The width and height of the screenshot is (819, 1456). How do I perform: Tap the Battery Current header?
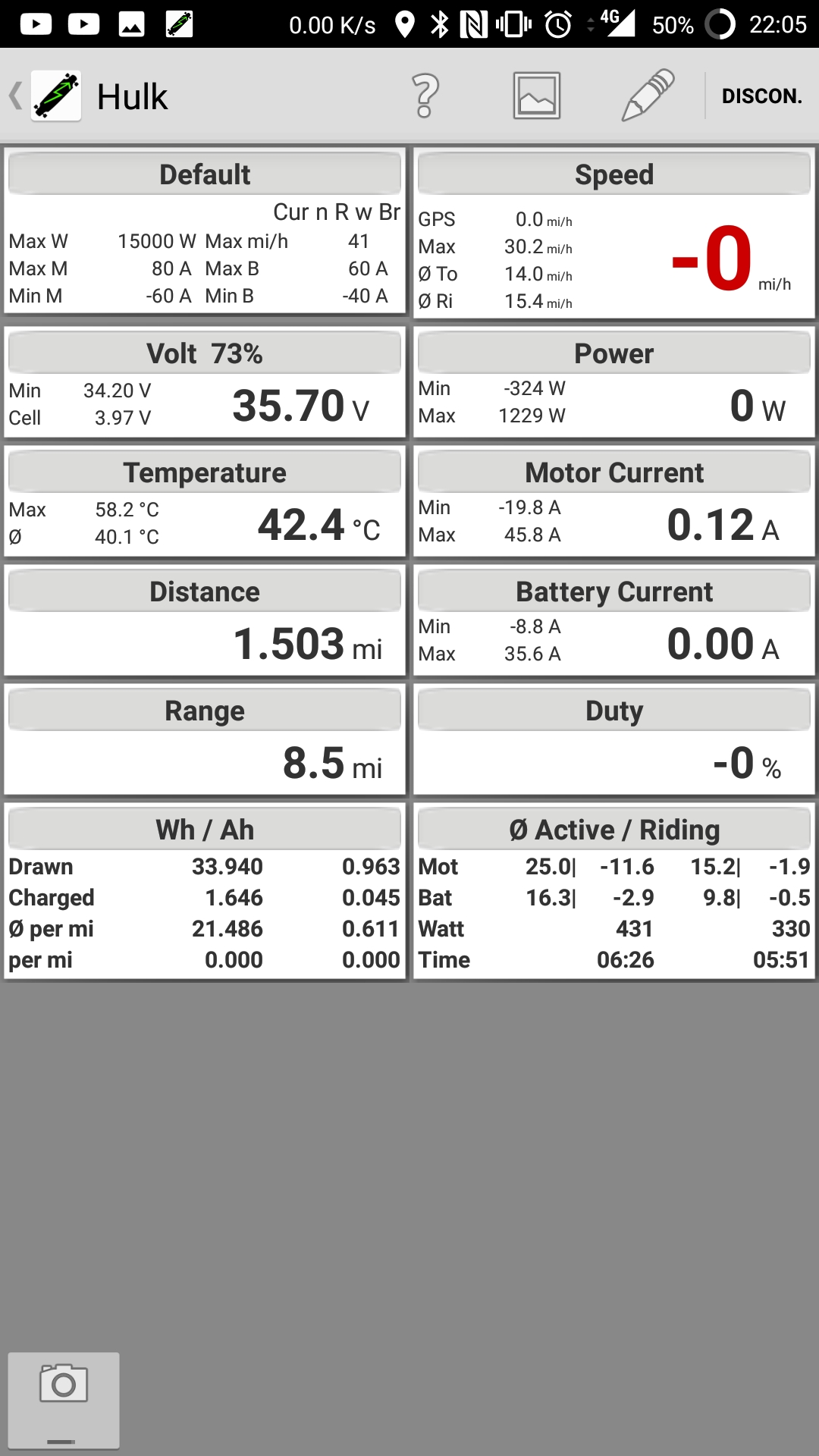(x=614, y=591)
